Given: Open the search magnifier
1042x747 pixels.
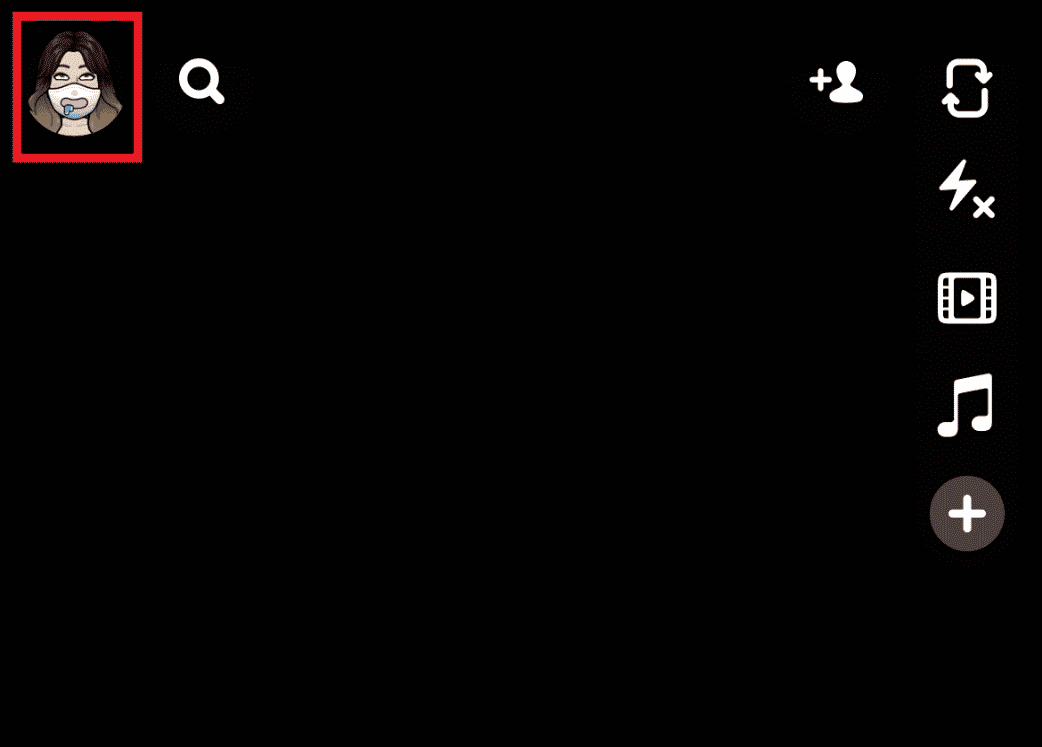Looking at the screenshot, I should [202, 82].
